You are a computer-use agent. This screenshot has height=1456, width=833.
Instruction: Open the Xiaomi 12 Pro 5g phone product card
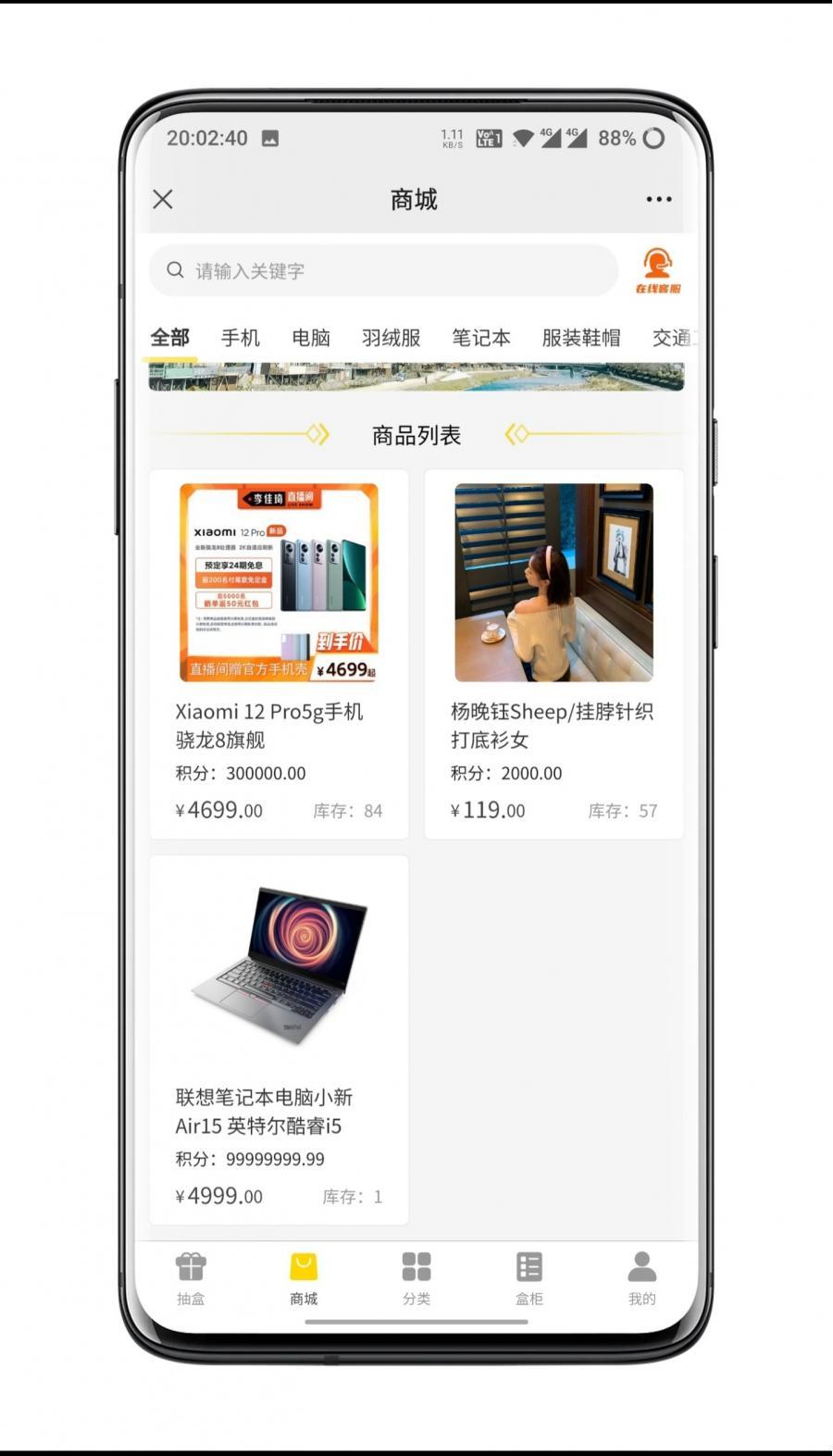(279, 654)
